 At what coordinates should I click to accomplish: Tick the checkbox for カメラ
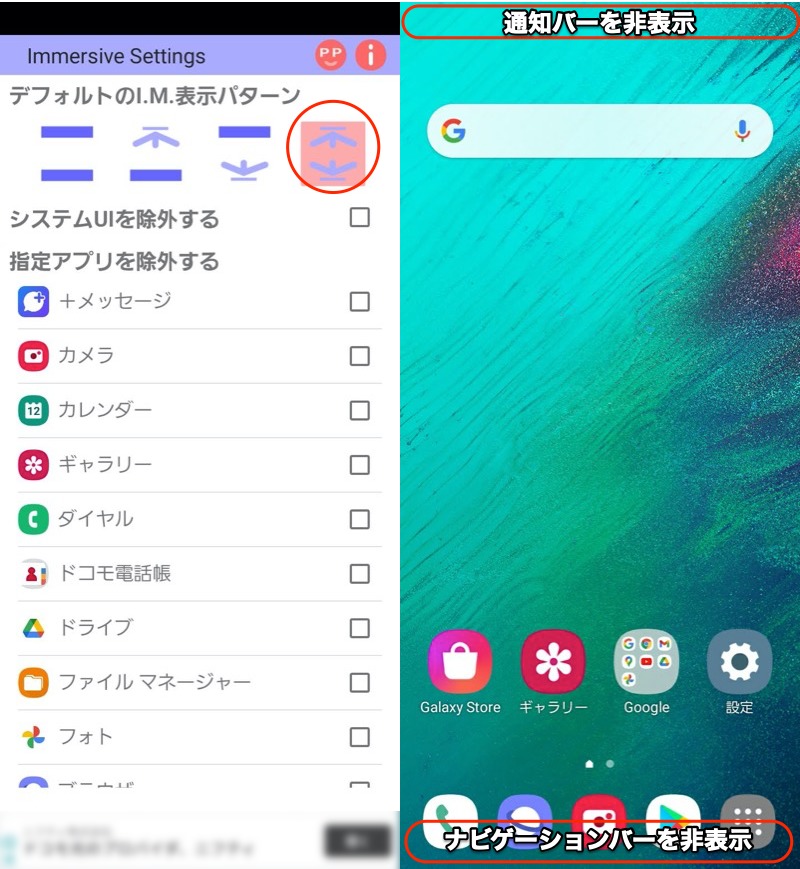(360, 356)
